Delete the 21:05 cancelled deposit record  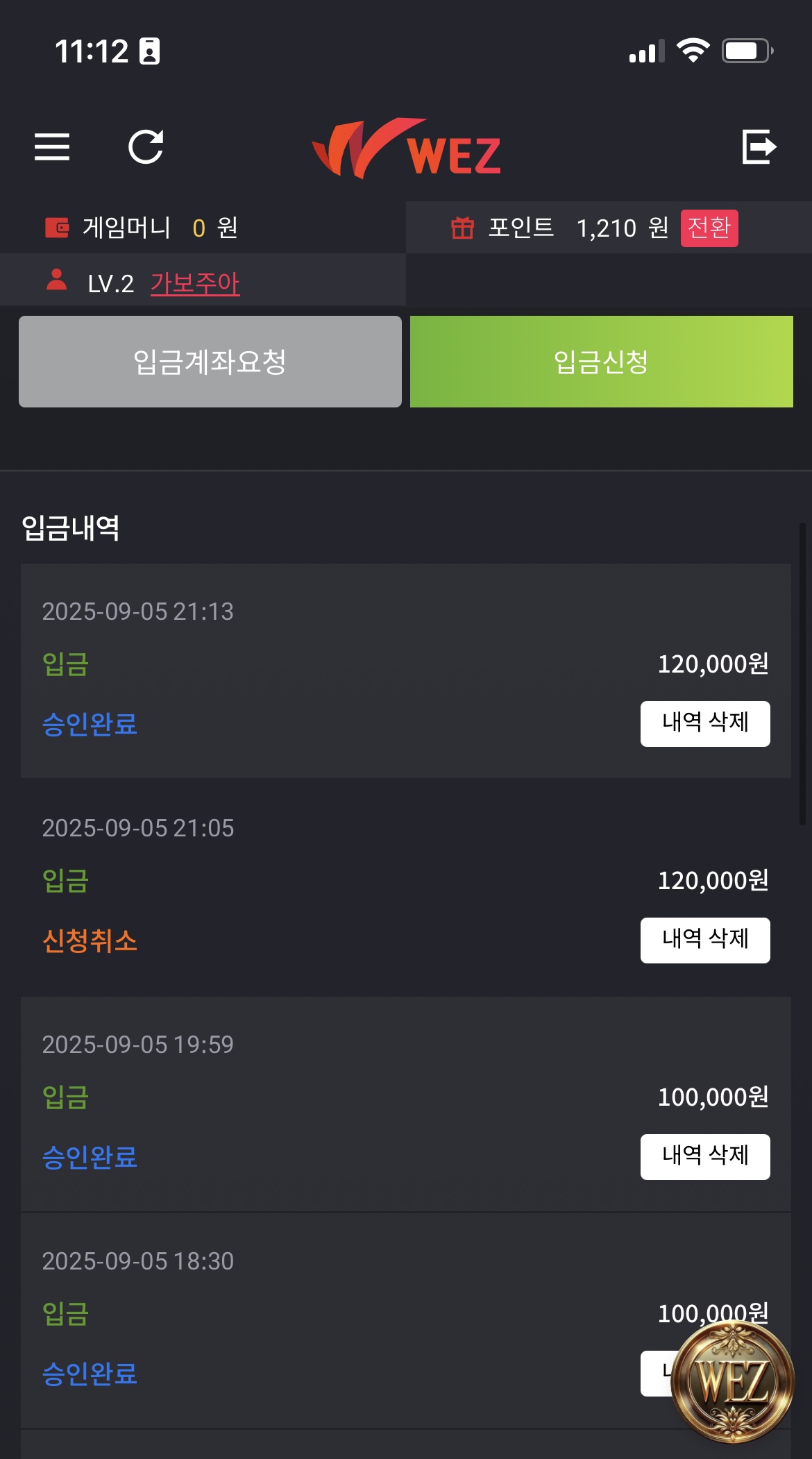[704, 940]
